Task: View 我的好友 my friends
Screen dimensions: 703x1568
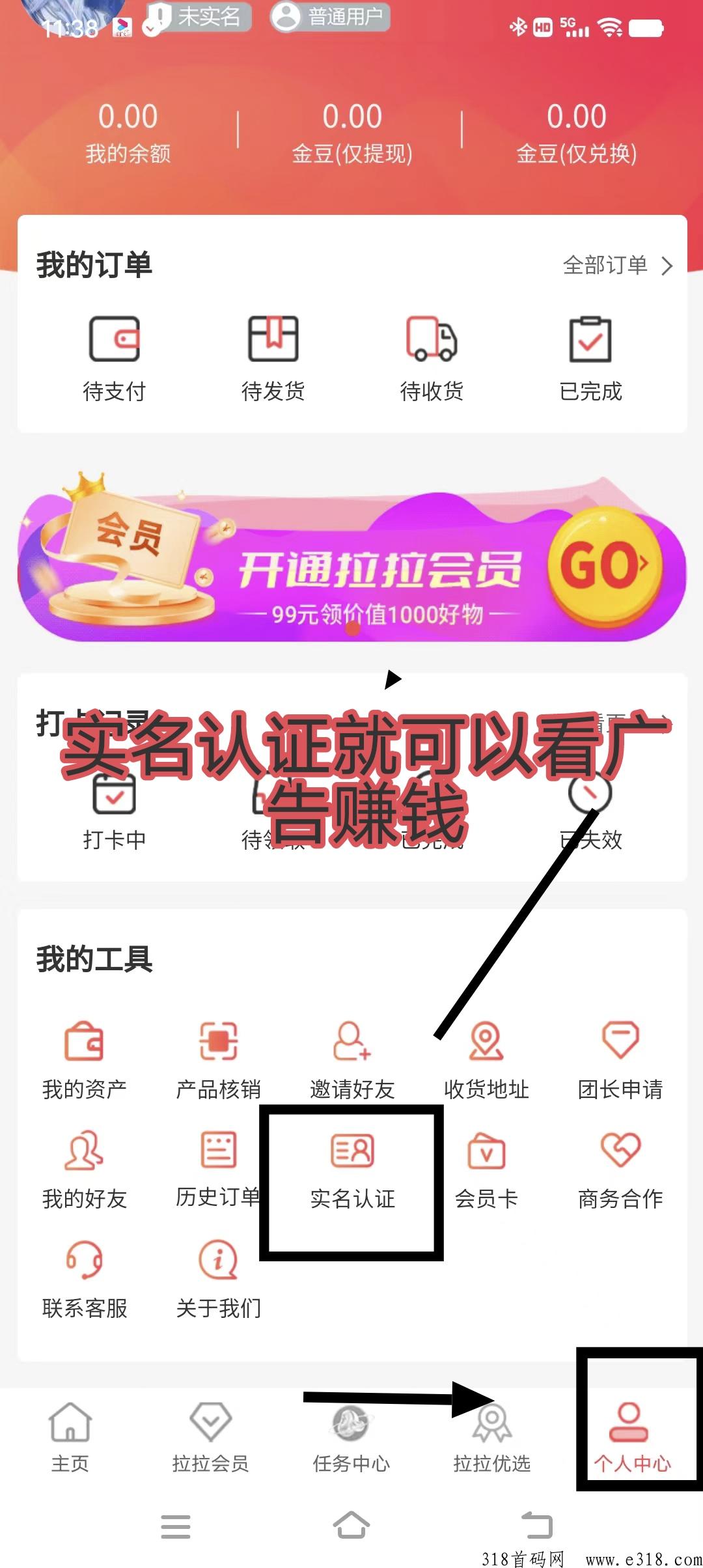Action: [85, 1170]
